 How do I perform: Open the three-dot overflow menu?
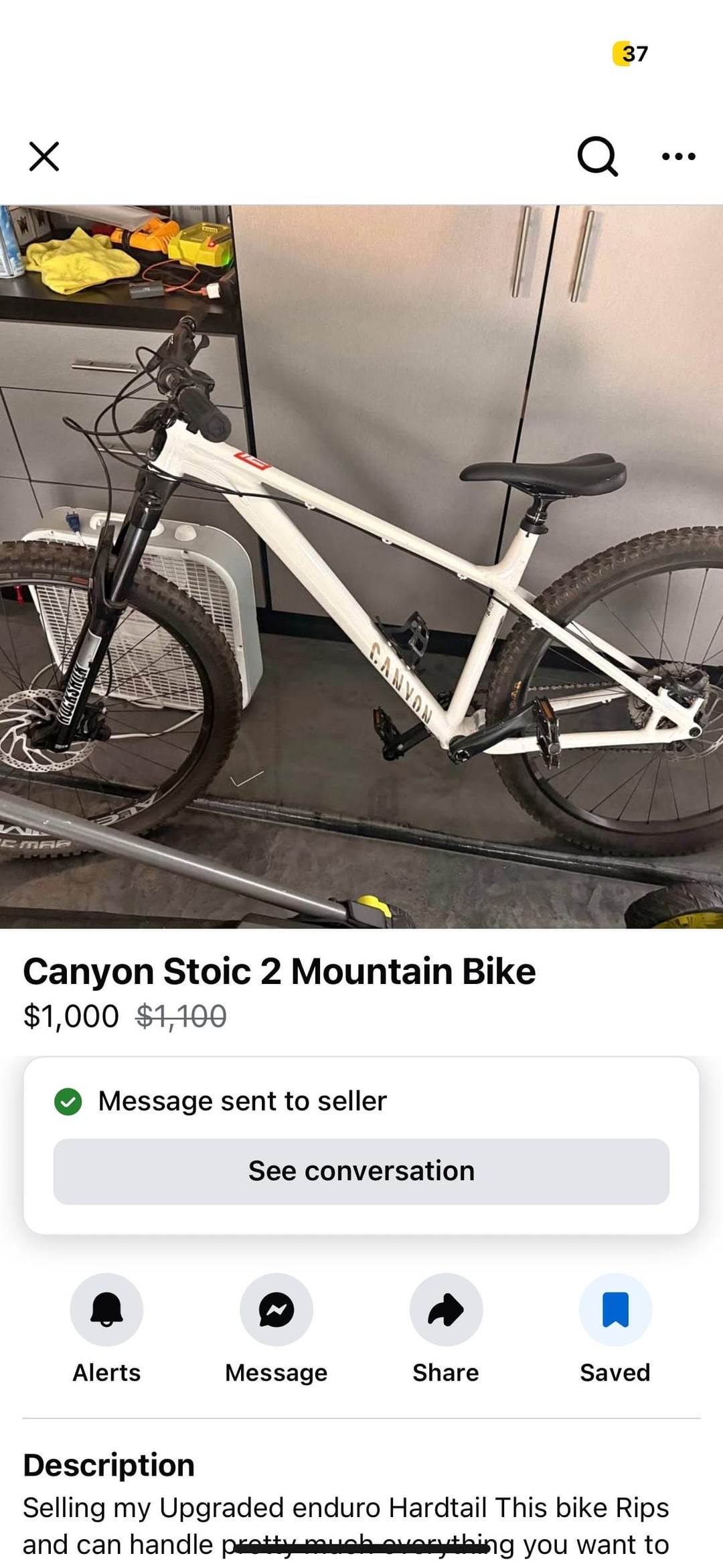[678, 157]
